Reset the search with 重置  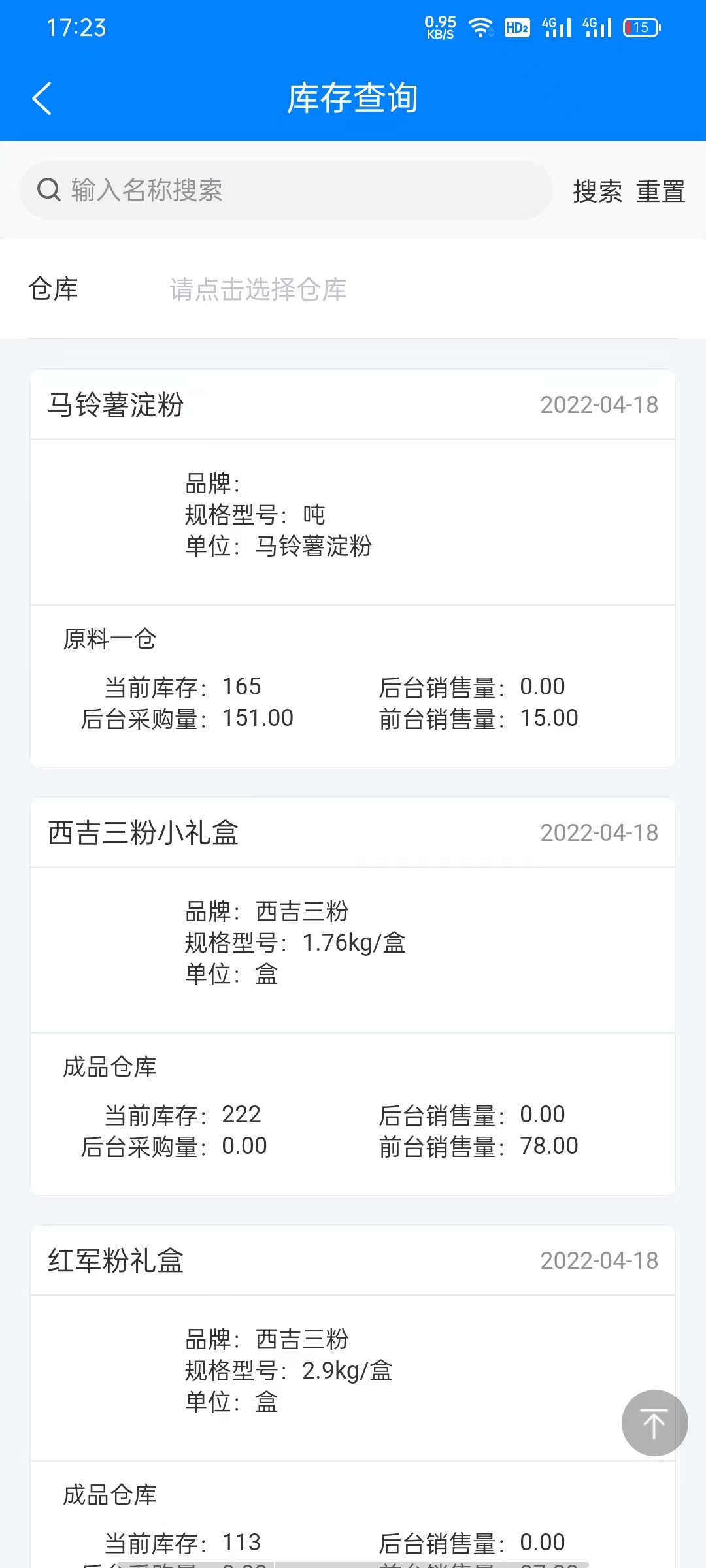pyautogui.click(x=660, y=191)
